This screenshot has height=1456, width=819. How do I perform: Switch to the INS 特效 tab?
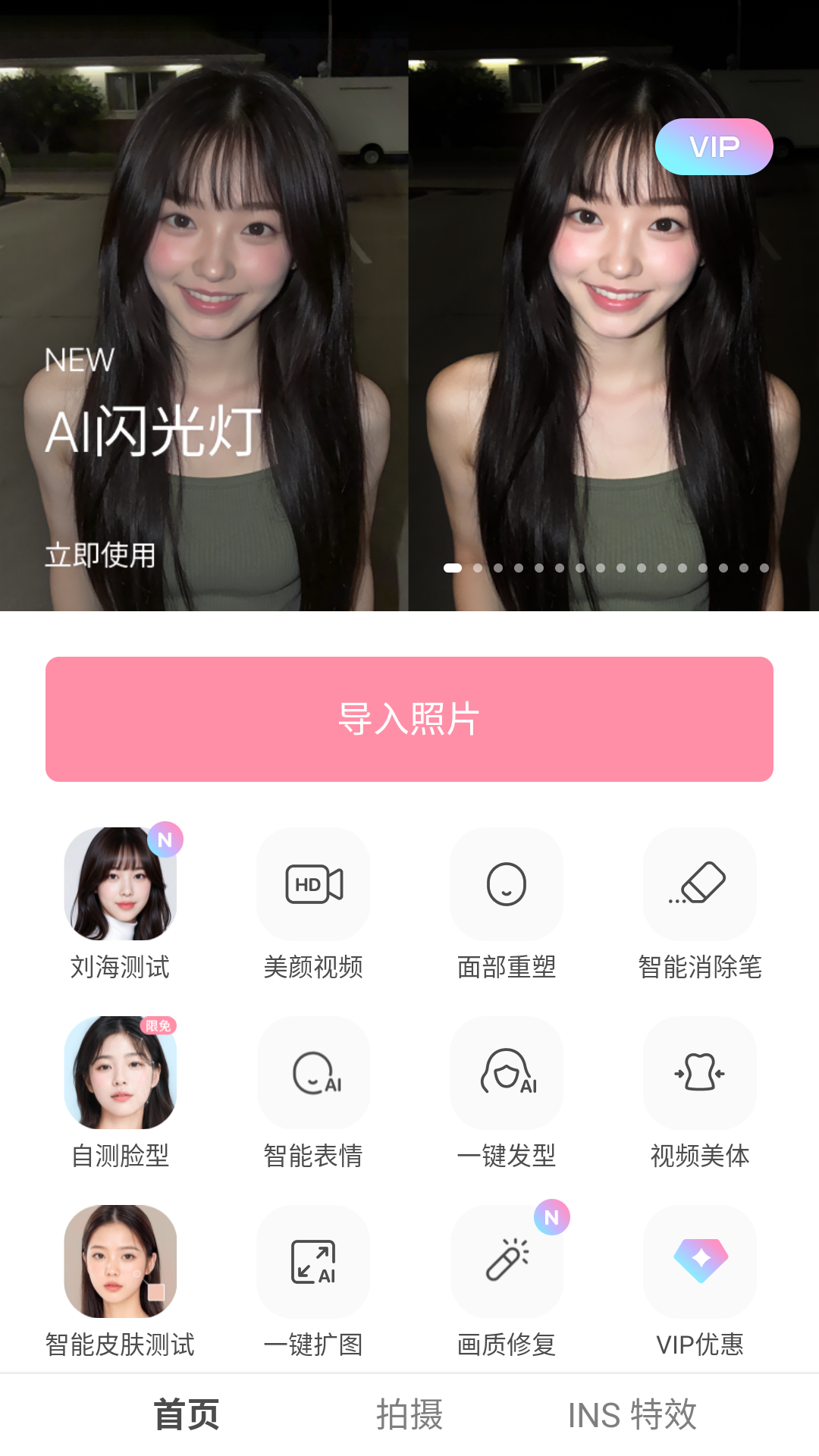[x=632, y=1415]
